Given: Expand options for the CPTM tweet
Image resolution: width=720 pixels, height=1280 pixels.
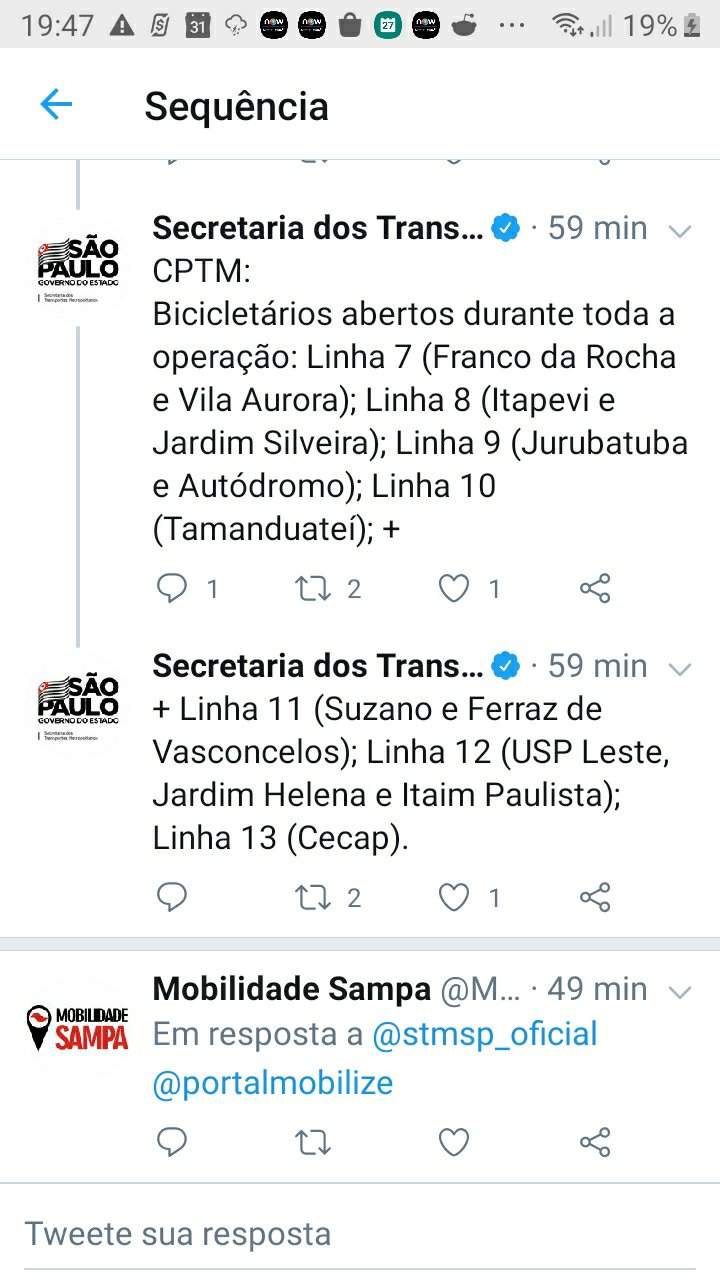Looking at the screenshot, I should tap(680, 231).
